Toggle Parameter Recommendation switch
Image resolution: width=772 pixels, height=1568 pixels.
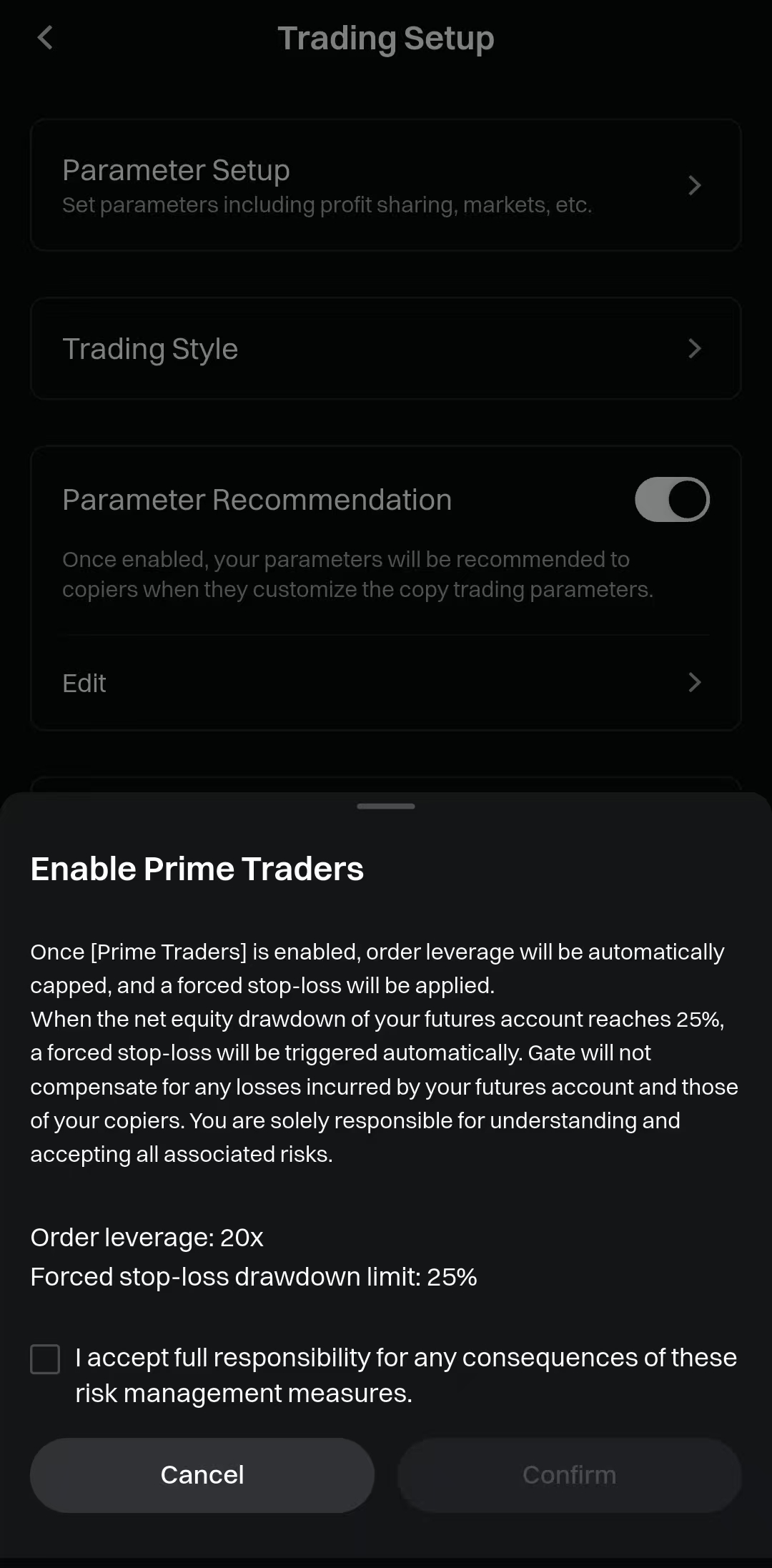click(x=671, y=499)
